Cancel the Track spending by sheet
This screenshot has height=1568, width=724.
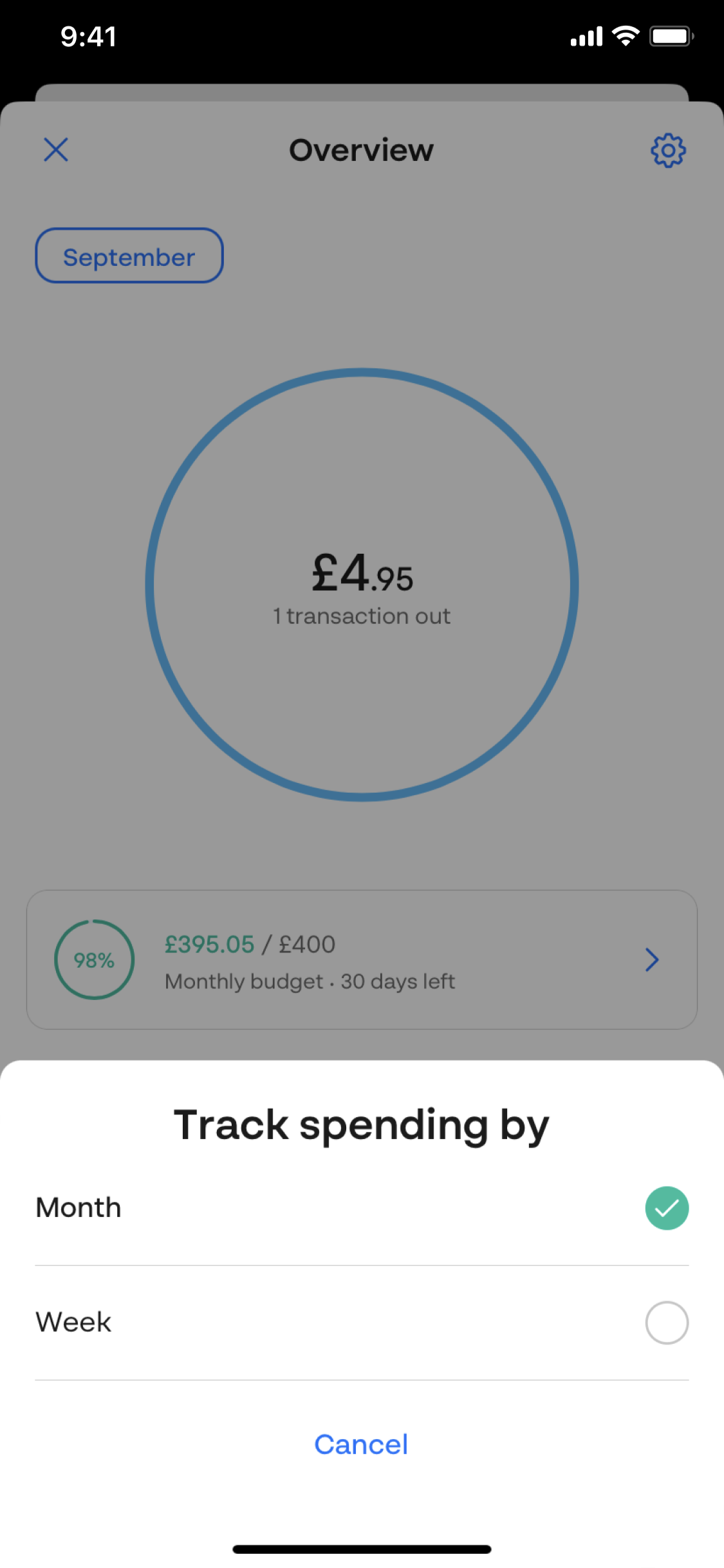(x=361, y=1444)
